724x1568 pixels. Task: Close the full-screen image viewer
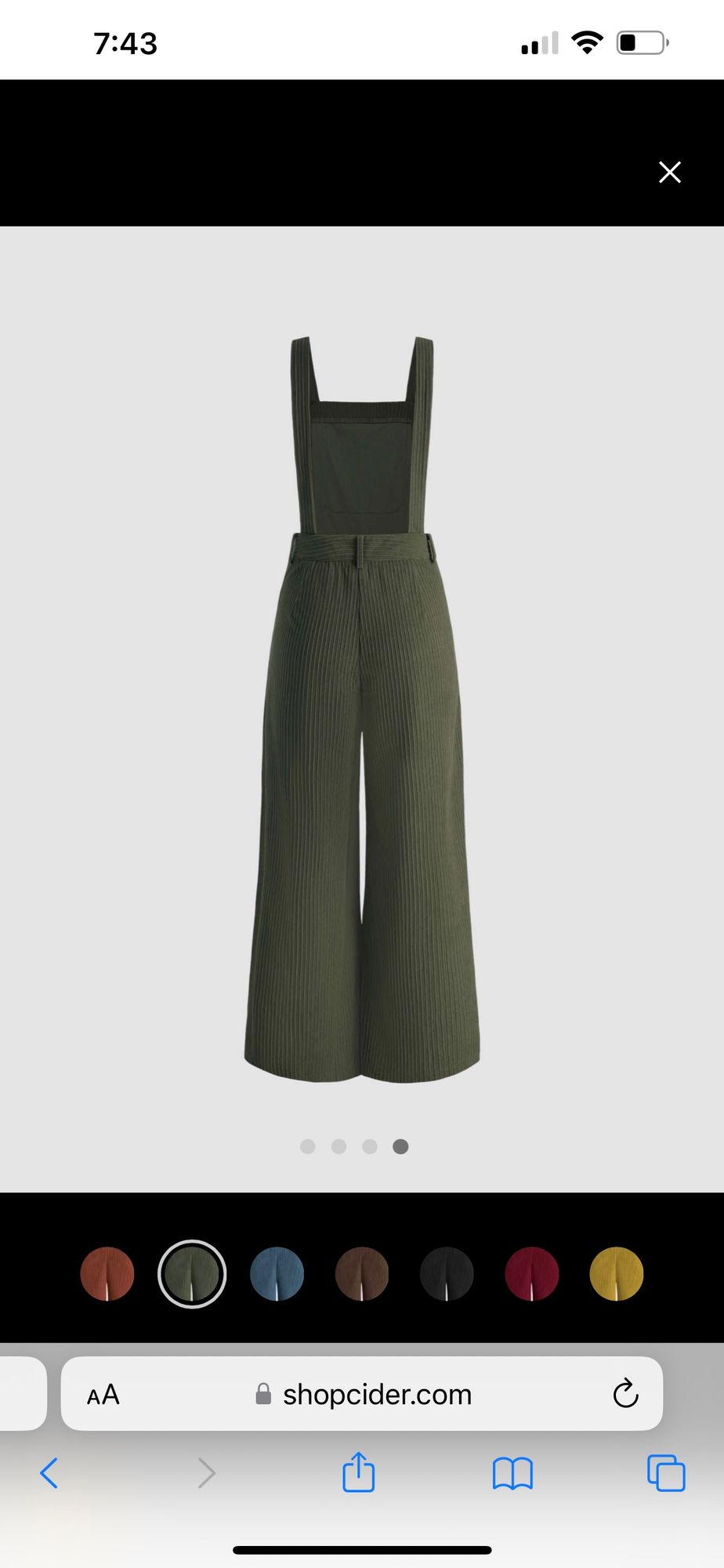click(669, 172)
